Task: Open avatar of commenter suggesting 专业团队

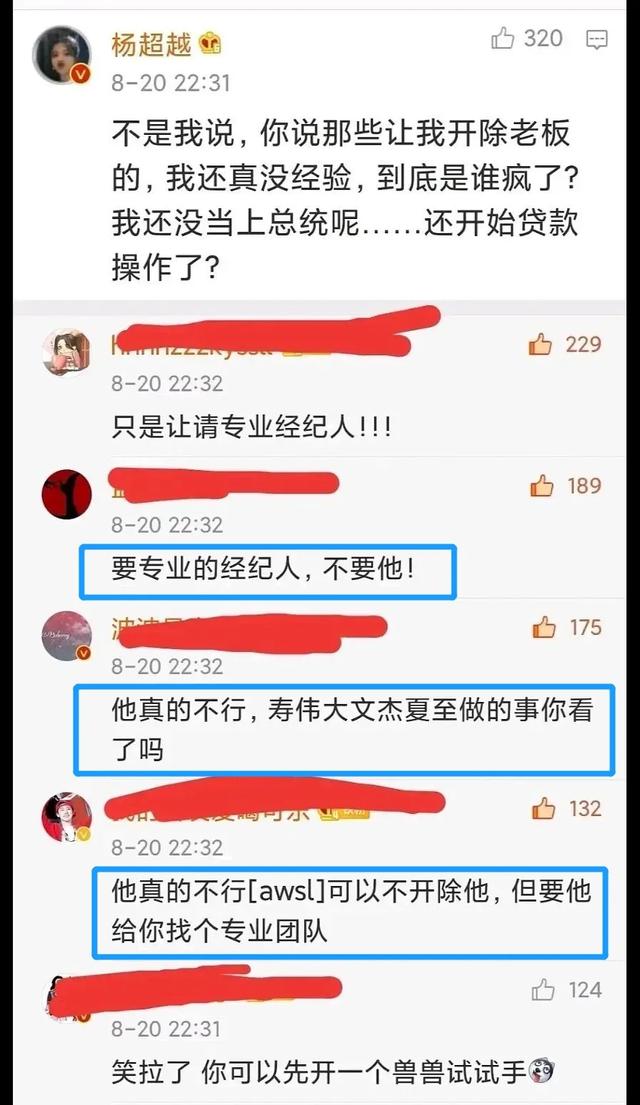Action: [x=67, y=815]
